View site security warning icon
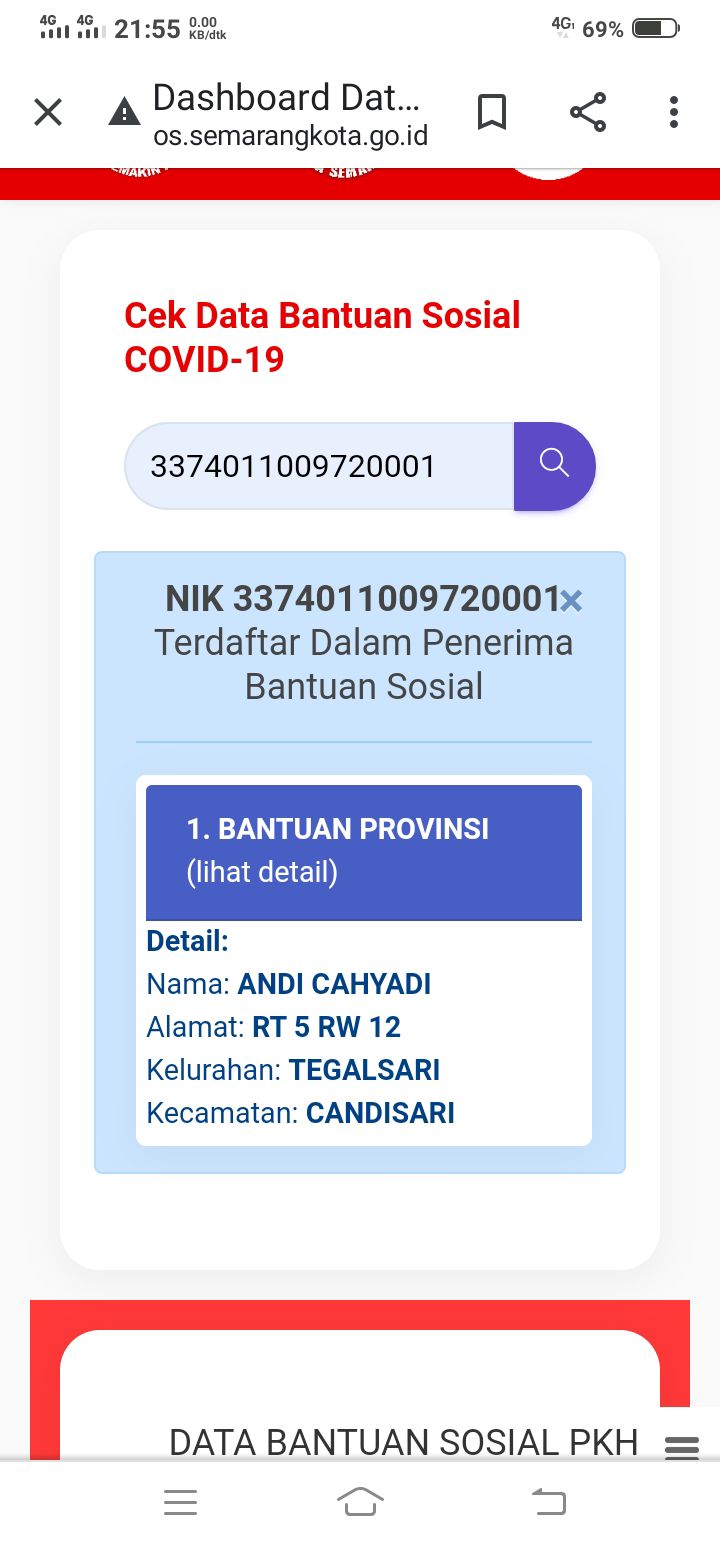This screenshot has height=1544, width=720. point(124,112)
